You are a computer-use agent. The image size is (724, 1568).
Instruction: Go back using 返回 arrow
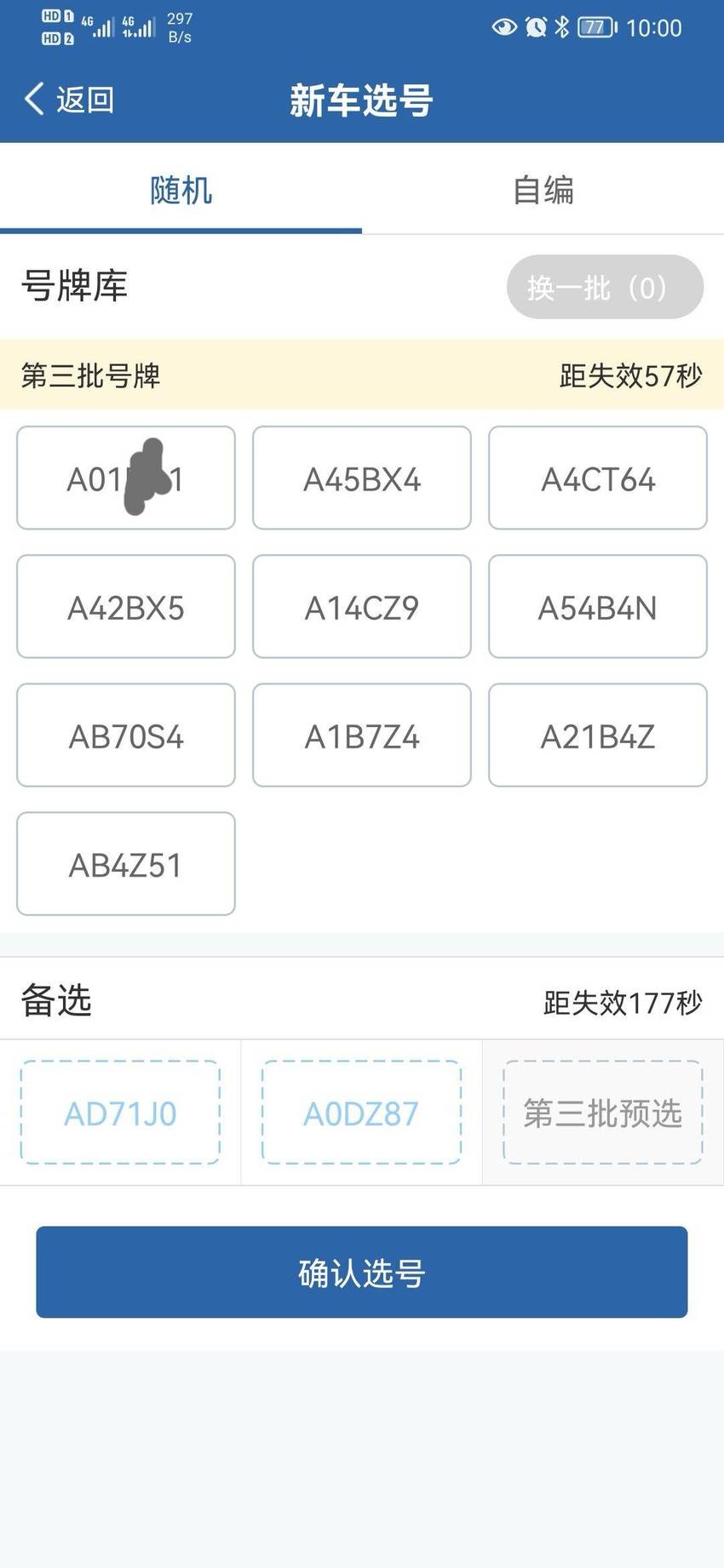click(68, 100)
